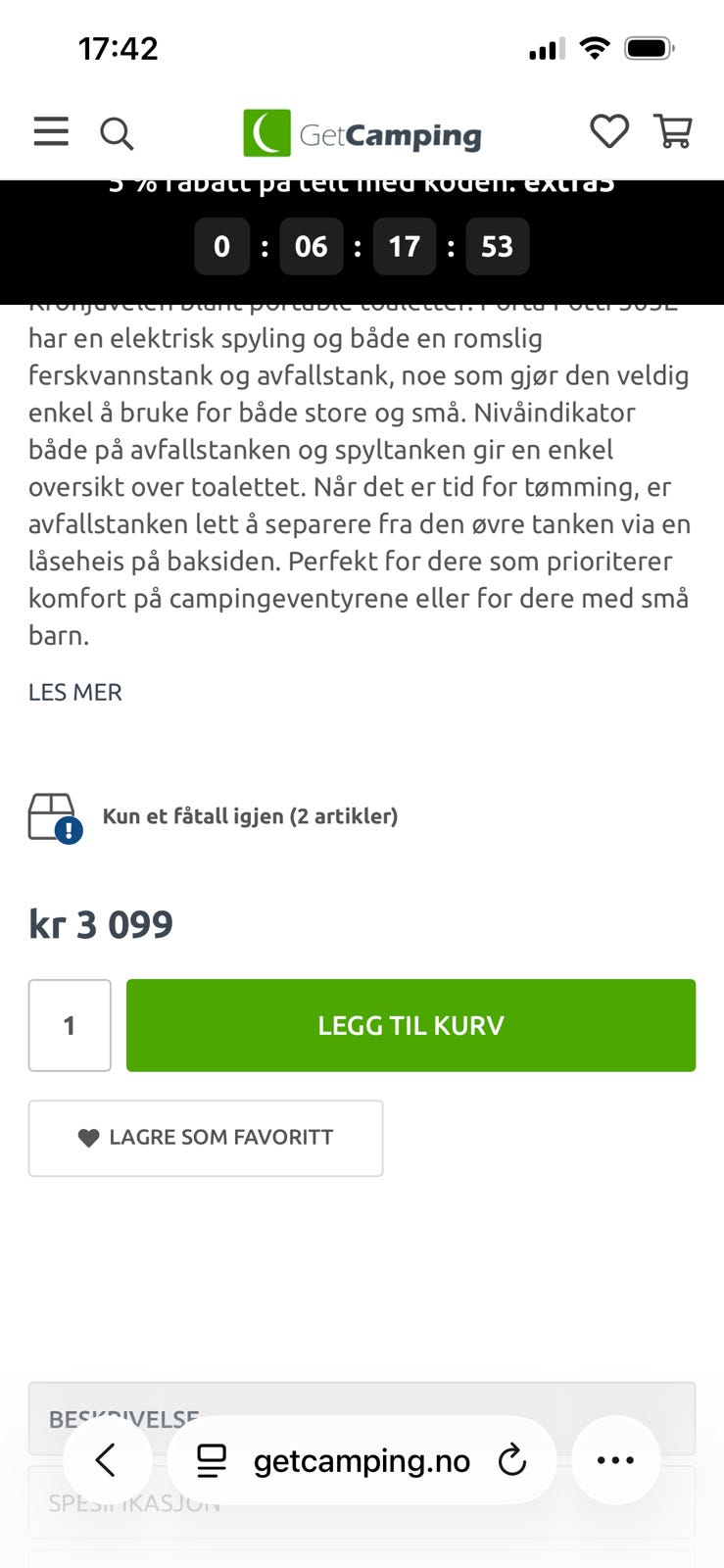Open the hamburger navigation menu
The image size is (724, 1568).
[x=50, y=132]
